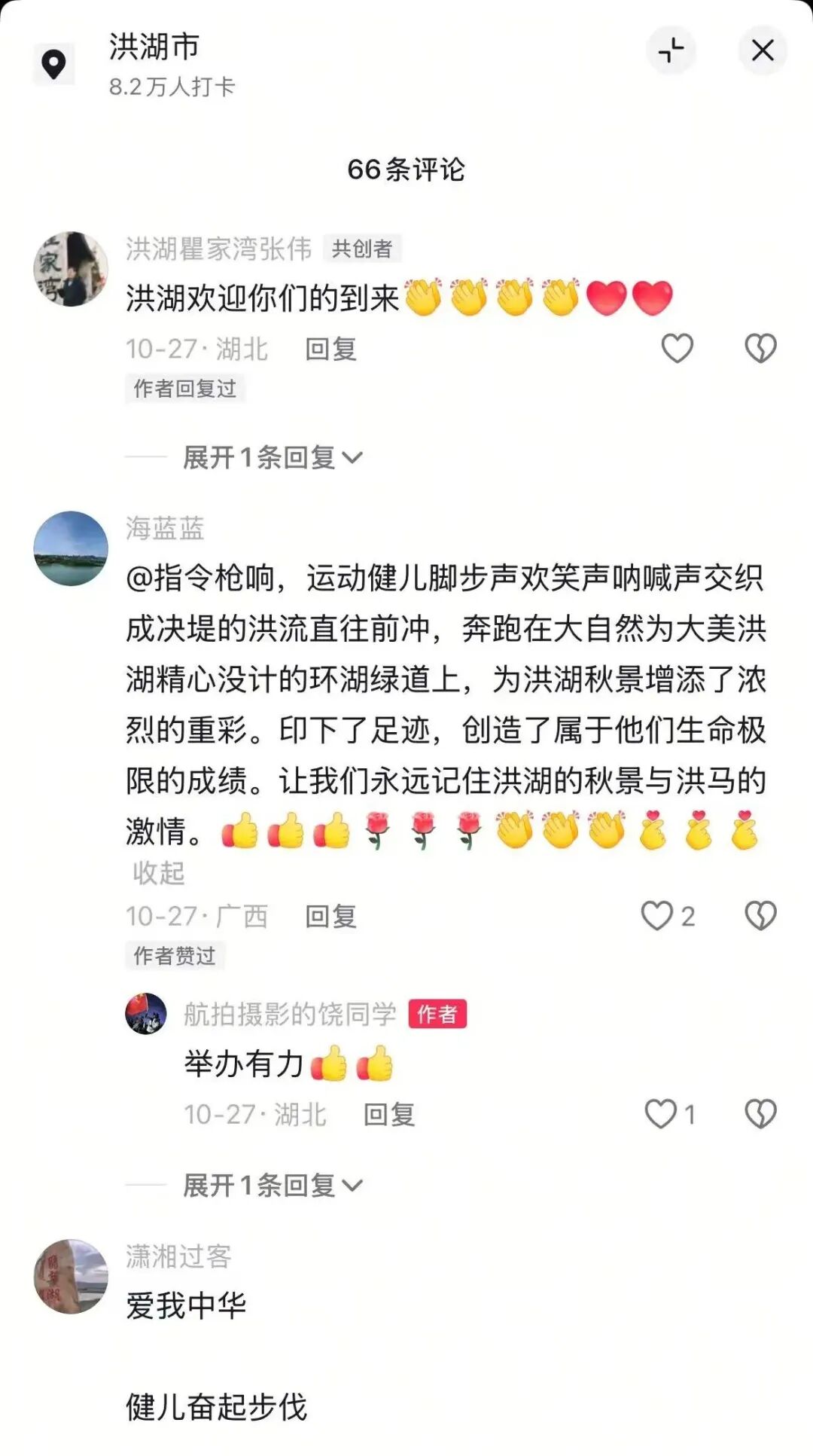
Task: Expand 1 reply under 航拍摄影的饶同学's reply
Action: coord(272,1186)
